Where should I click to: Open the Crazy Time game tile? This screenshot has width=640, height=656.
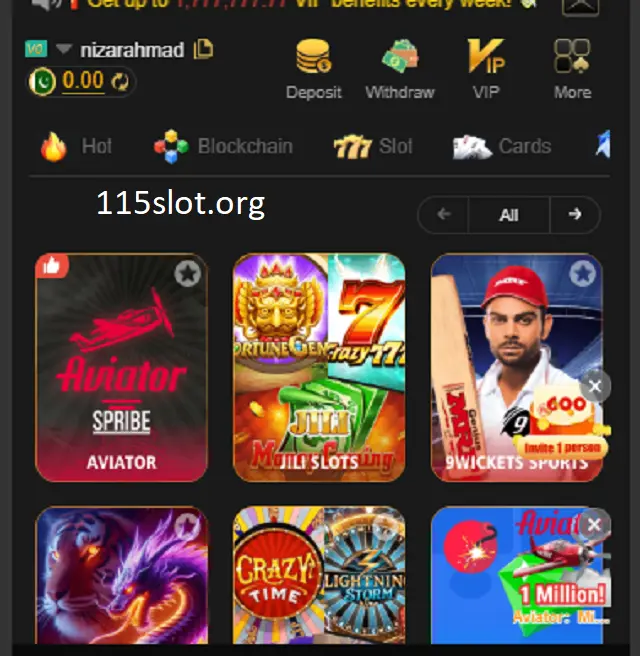point(319,575)
